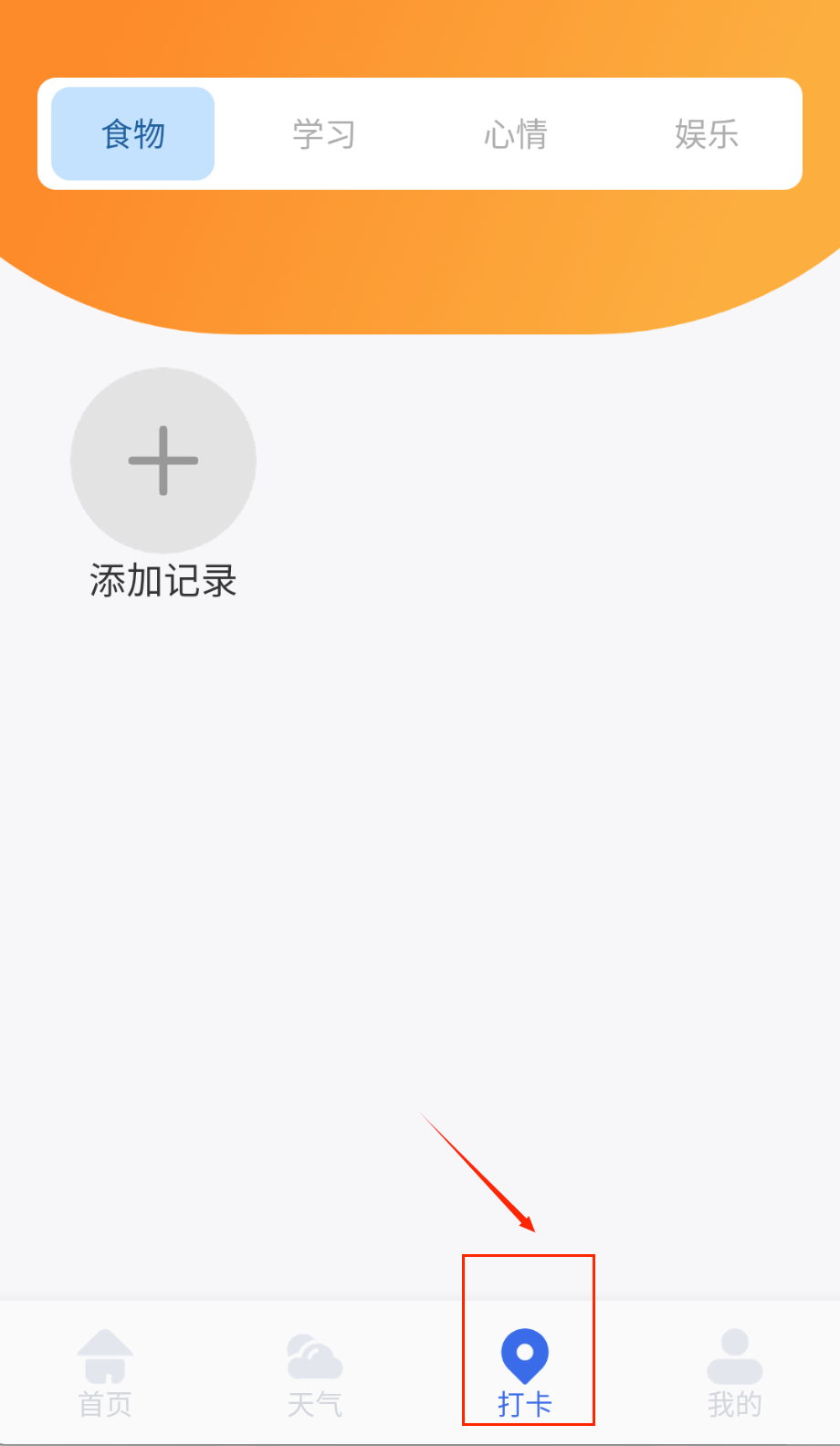
Task: Tap the plus button to 添加记录
Action: pos(163,460)
